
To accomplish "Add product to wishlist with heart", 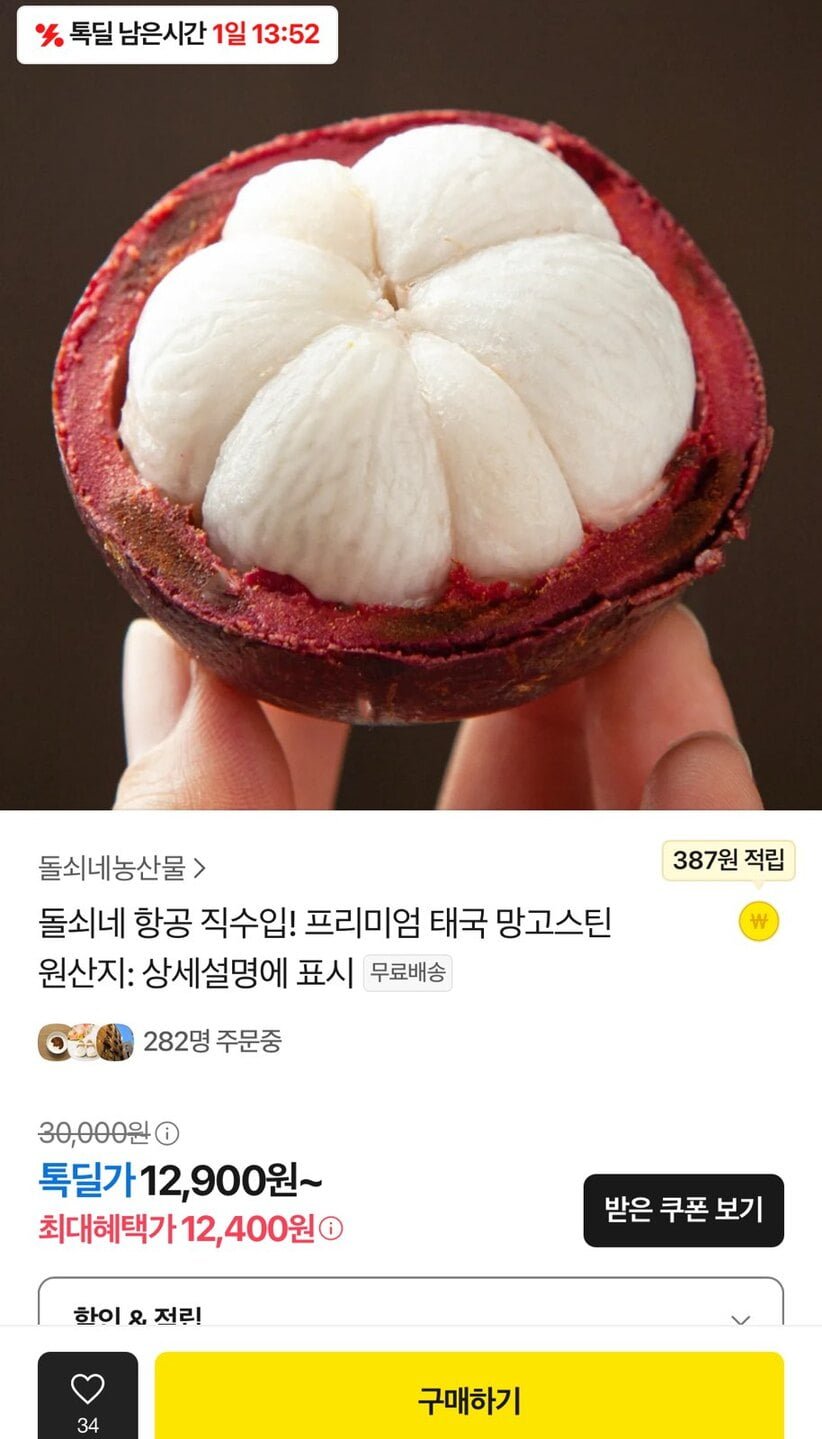I will [x=88, y=1398].
